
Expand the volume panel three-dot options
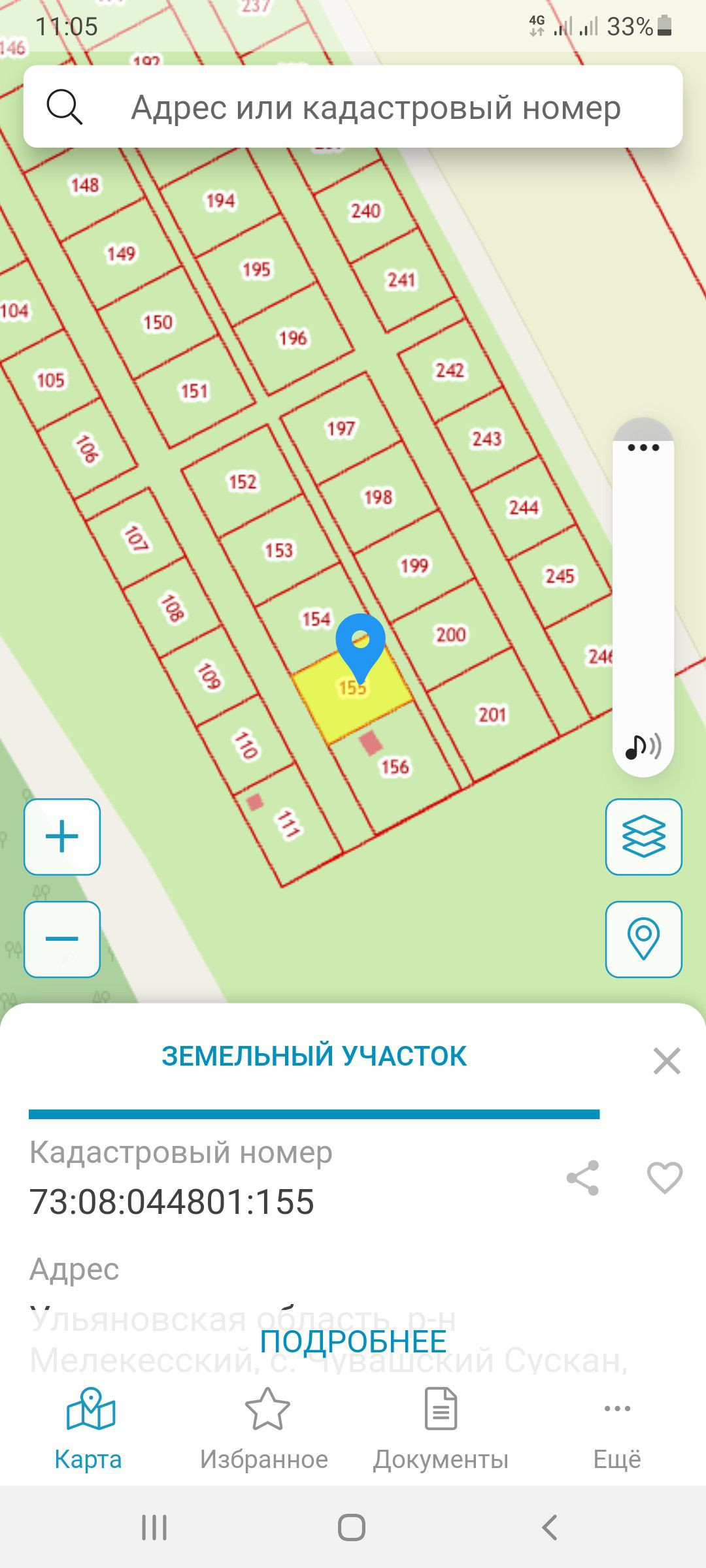(643, 448)
